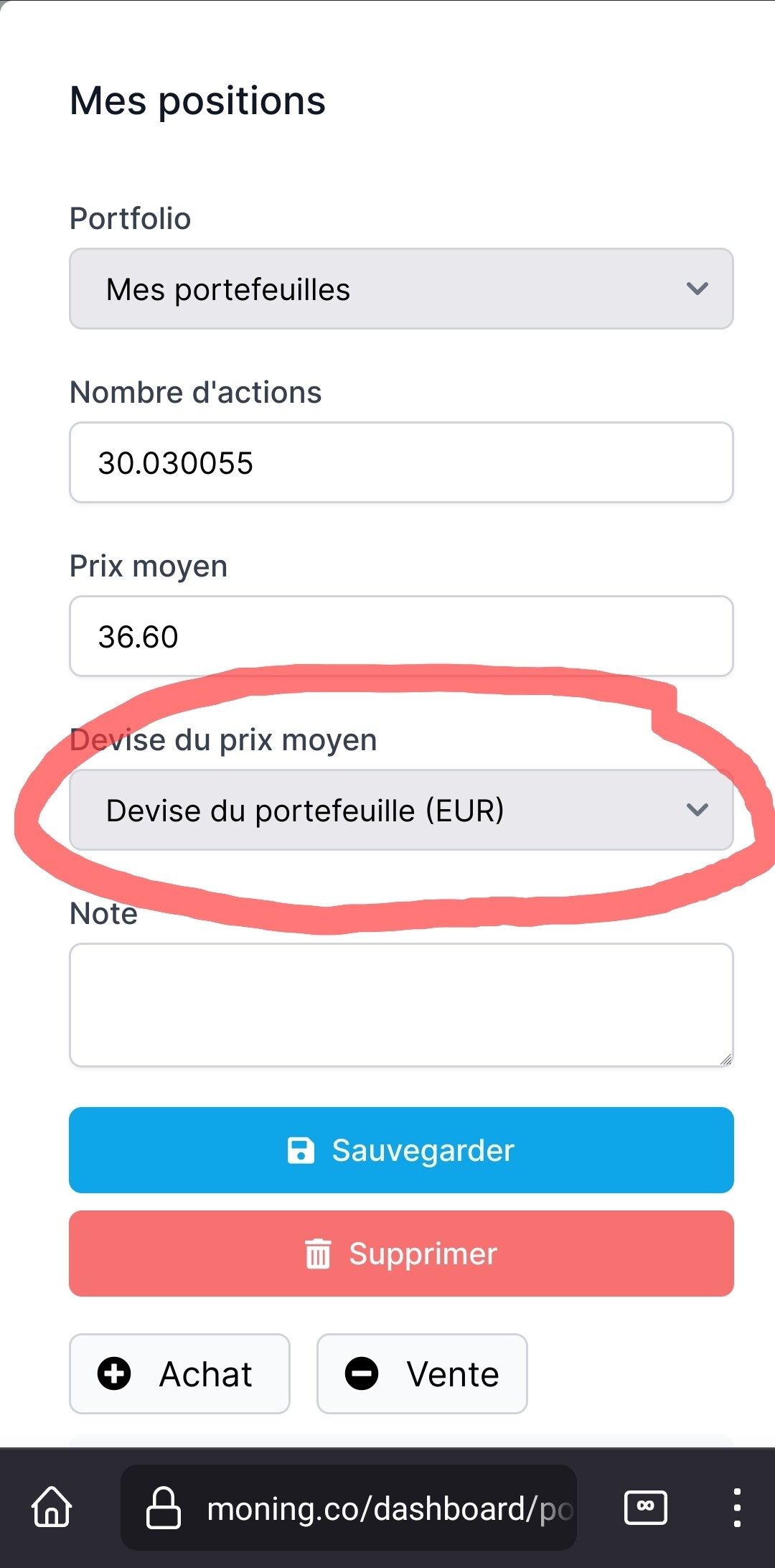
Task: Add a purchase with Achat
Action: tap(179, 1373)
